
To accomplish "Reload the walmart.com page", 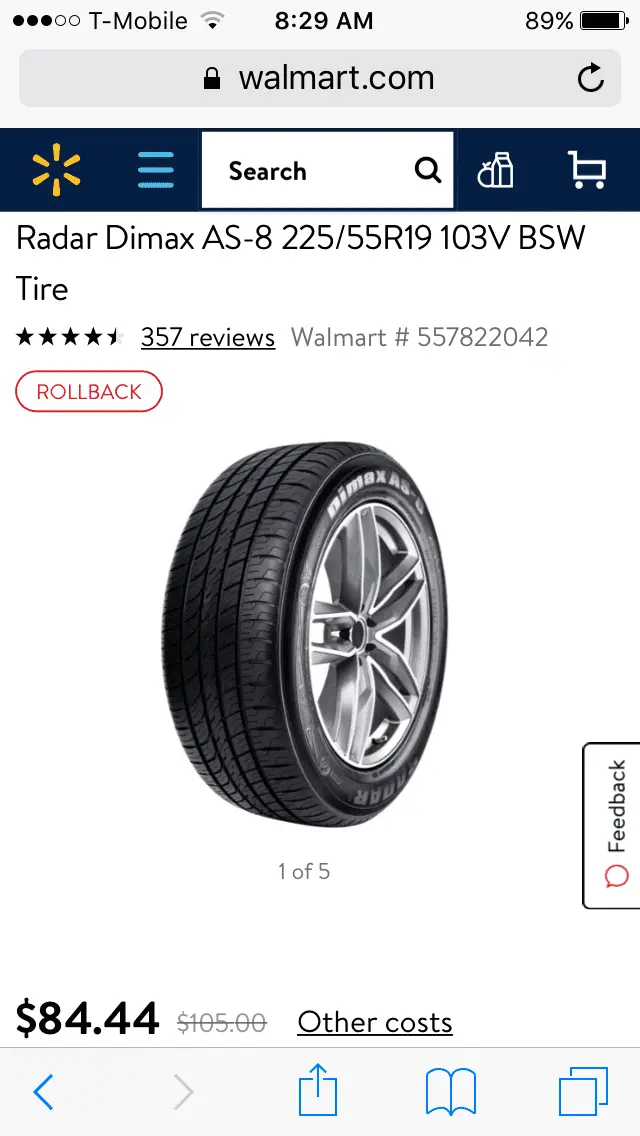I will 591,78.
